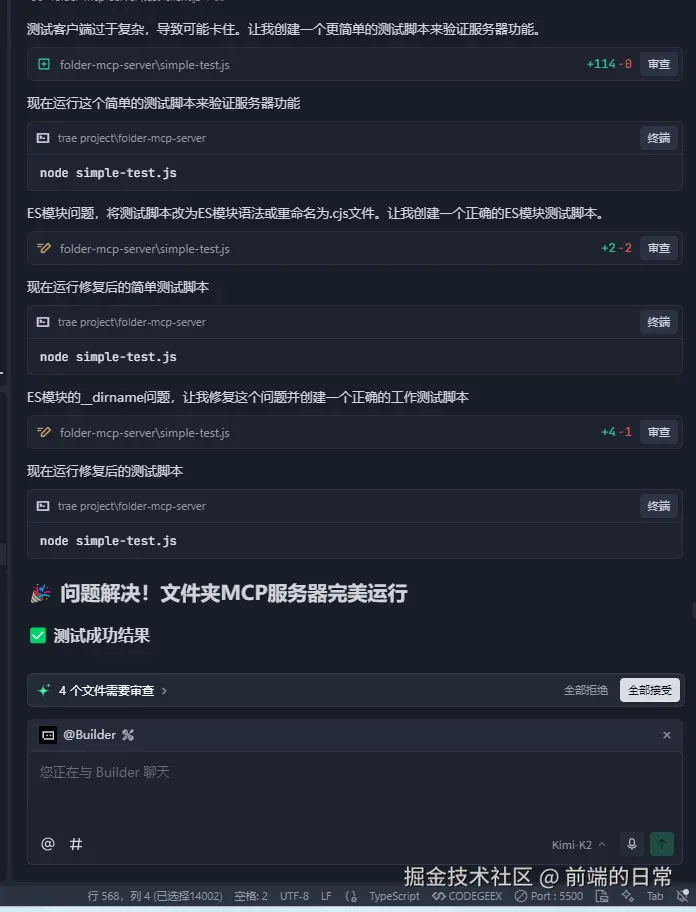
Task: Review the +114 -0 simple-test.js change
Action: point(659,64)
